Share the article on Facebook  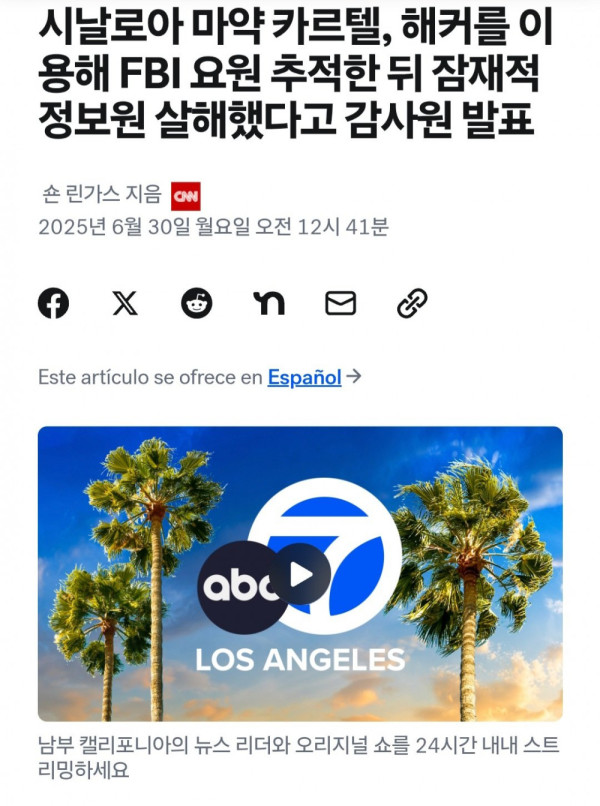(x=53, y=302)
